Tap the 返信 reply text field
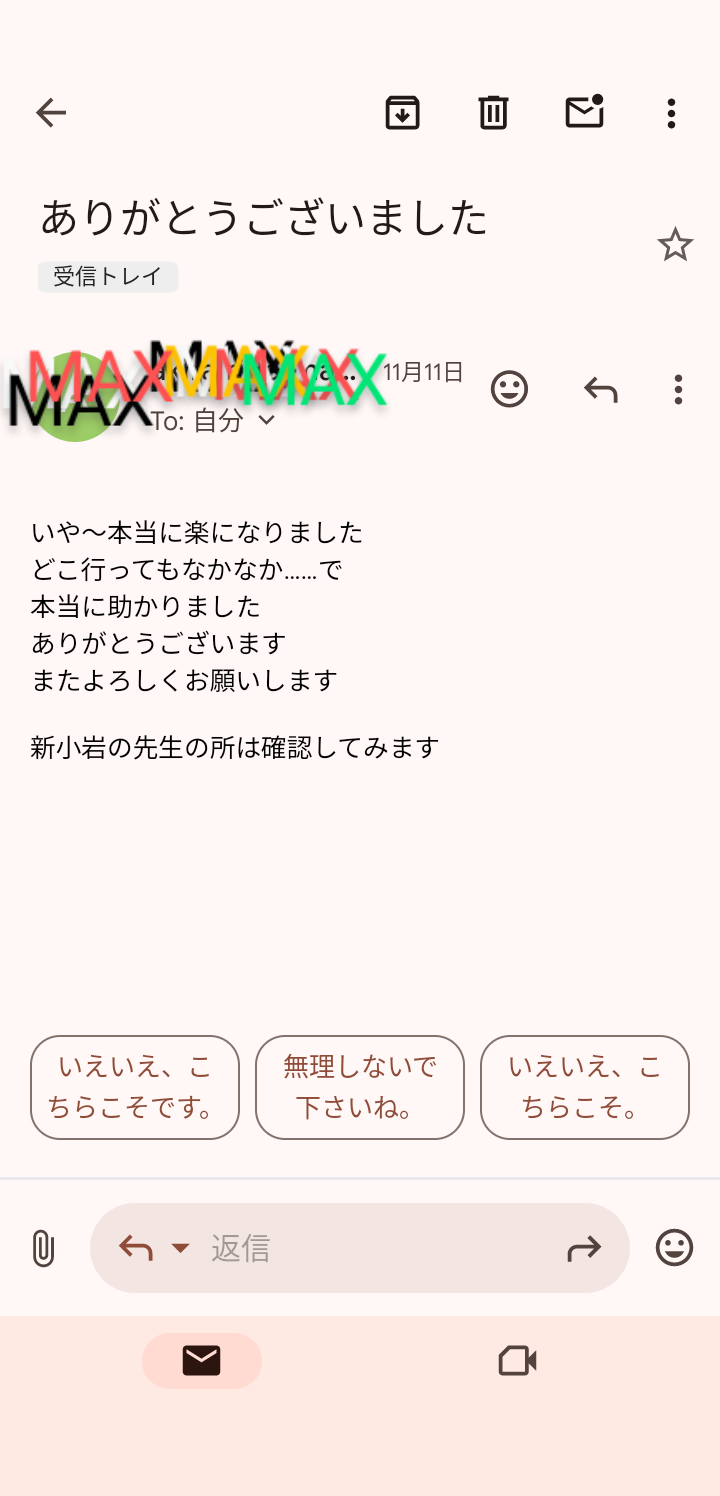This screenshot has height=1496, width=720. pos(370,1248)
